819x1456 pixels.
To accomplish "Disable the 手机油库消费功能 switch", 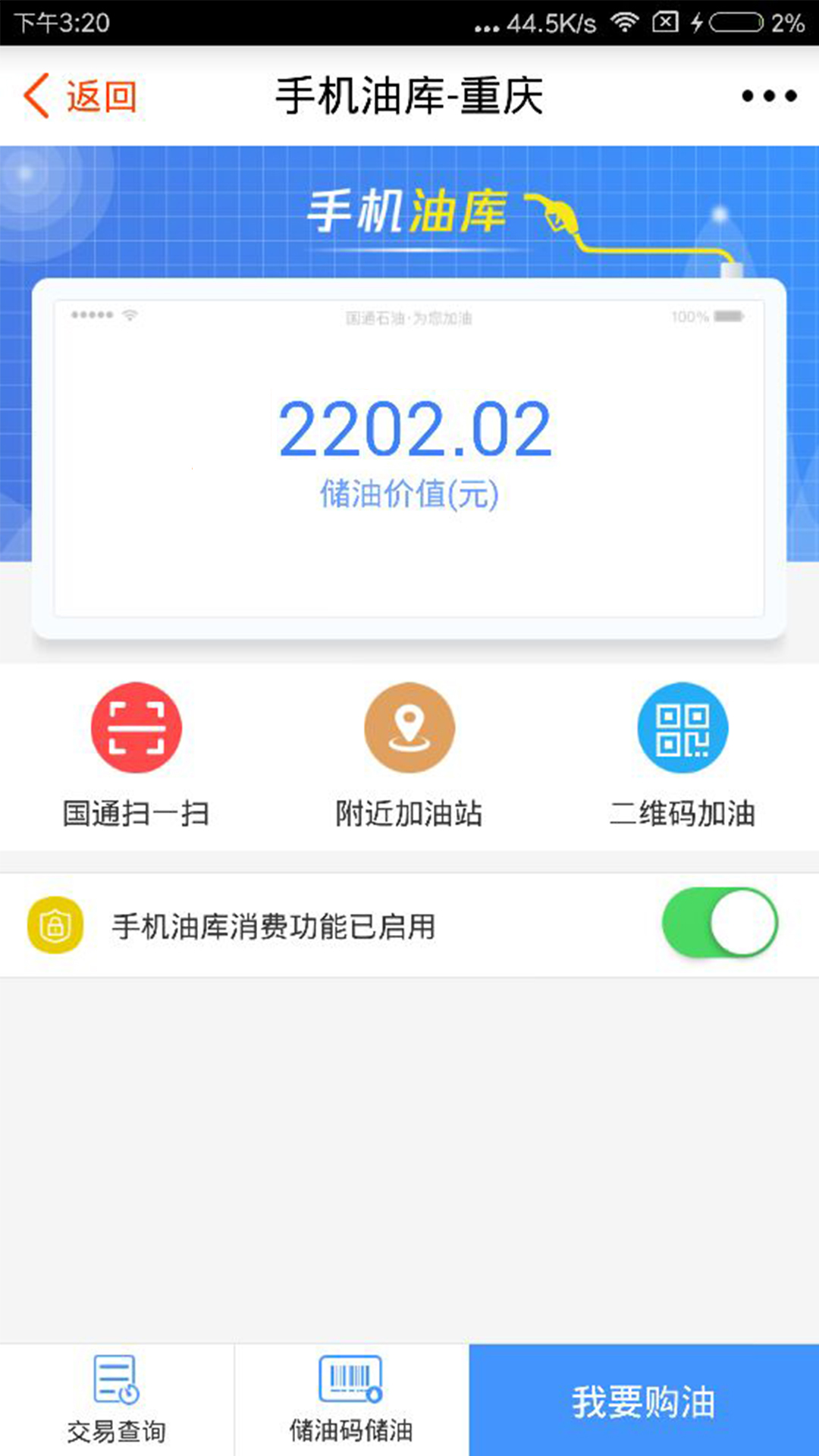I will [x=719, y=923].
